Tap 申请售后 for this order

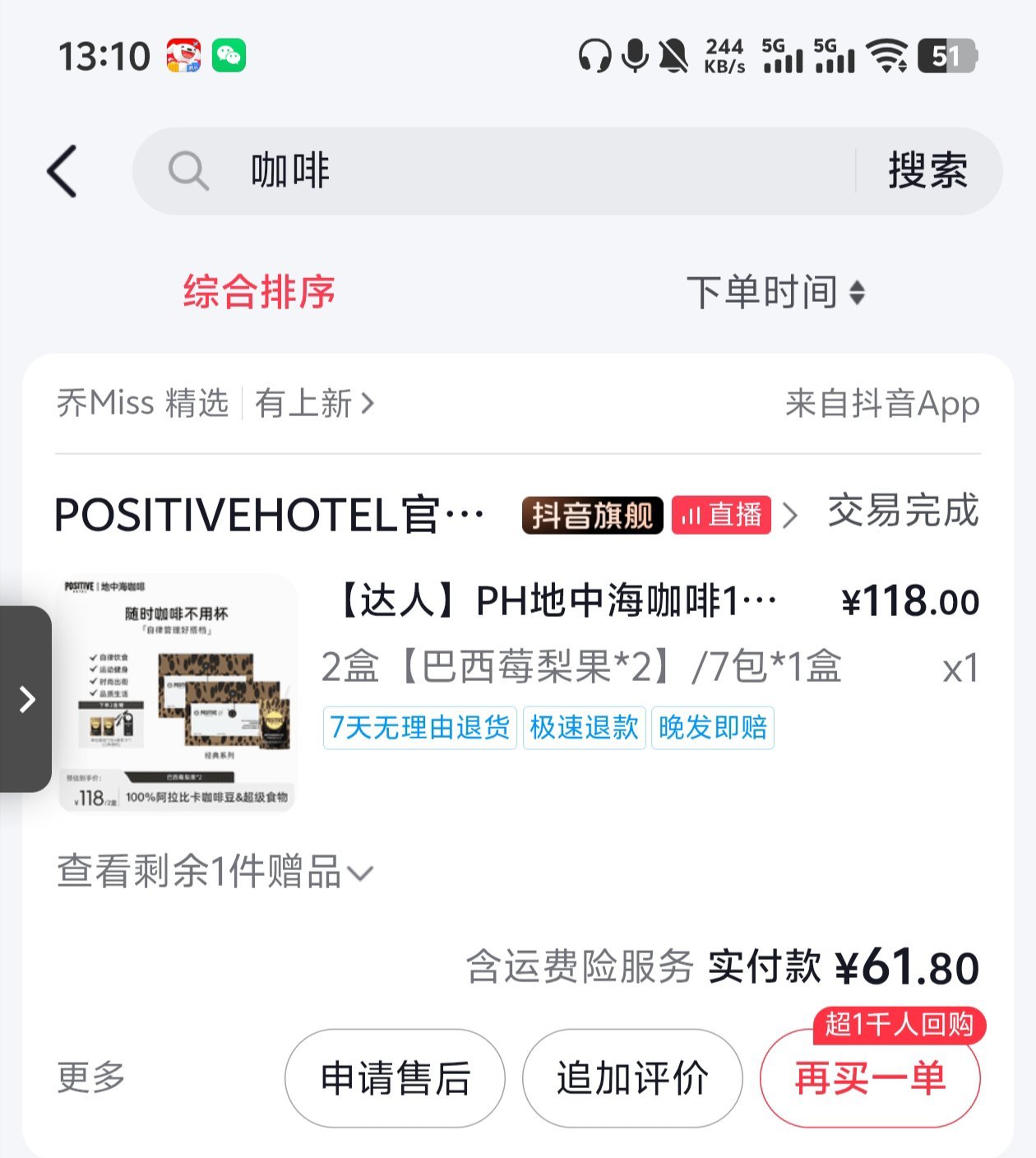point(395,1078)
